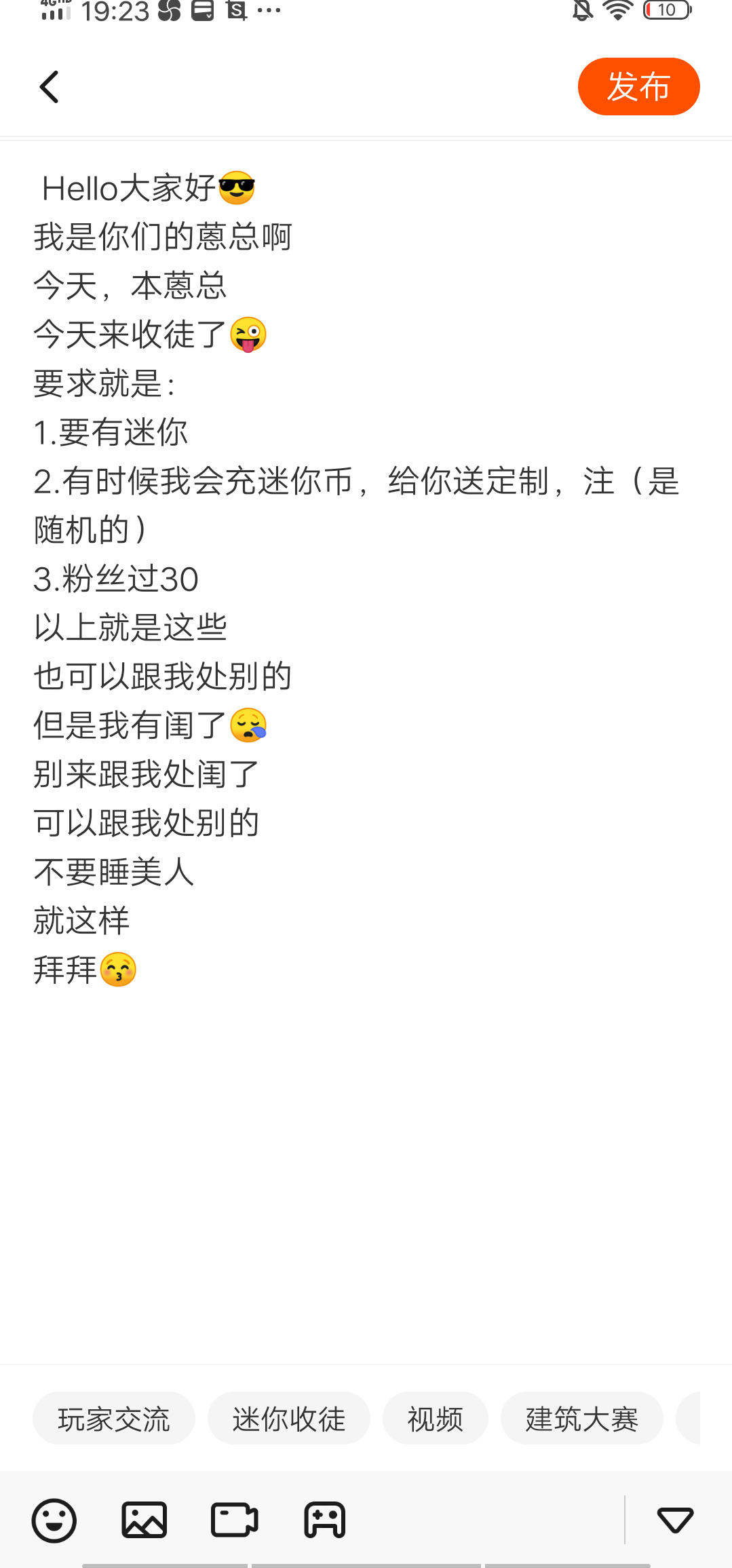Screen dimensions: 732x1568
Task: Go back using the back arrow
Action: tap(50, 87)
